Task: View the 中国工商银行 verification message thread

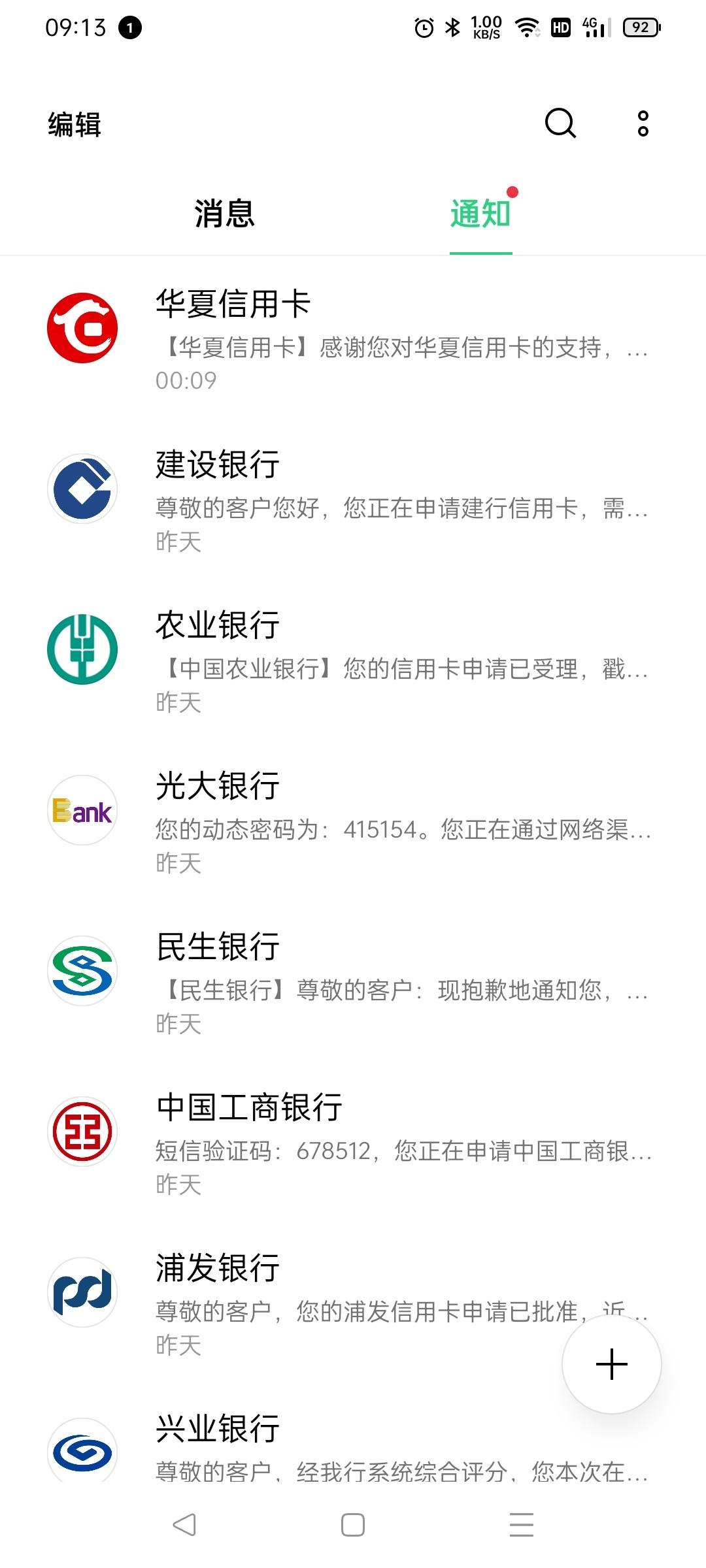Action: tap(353, 1142)
